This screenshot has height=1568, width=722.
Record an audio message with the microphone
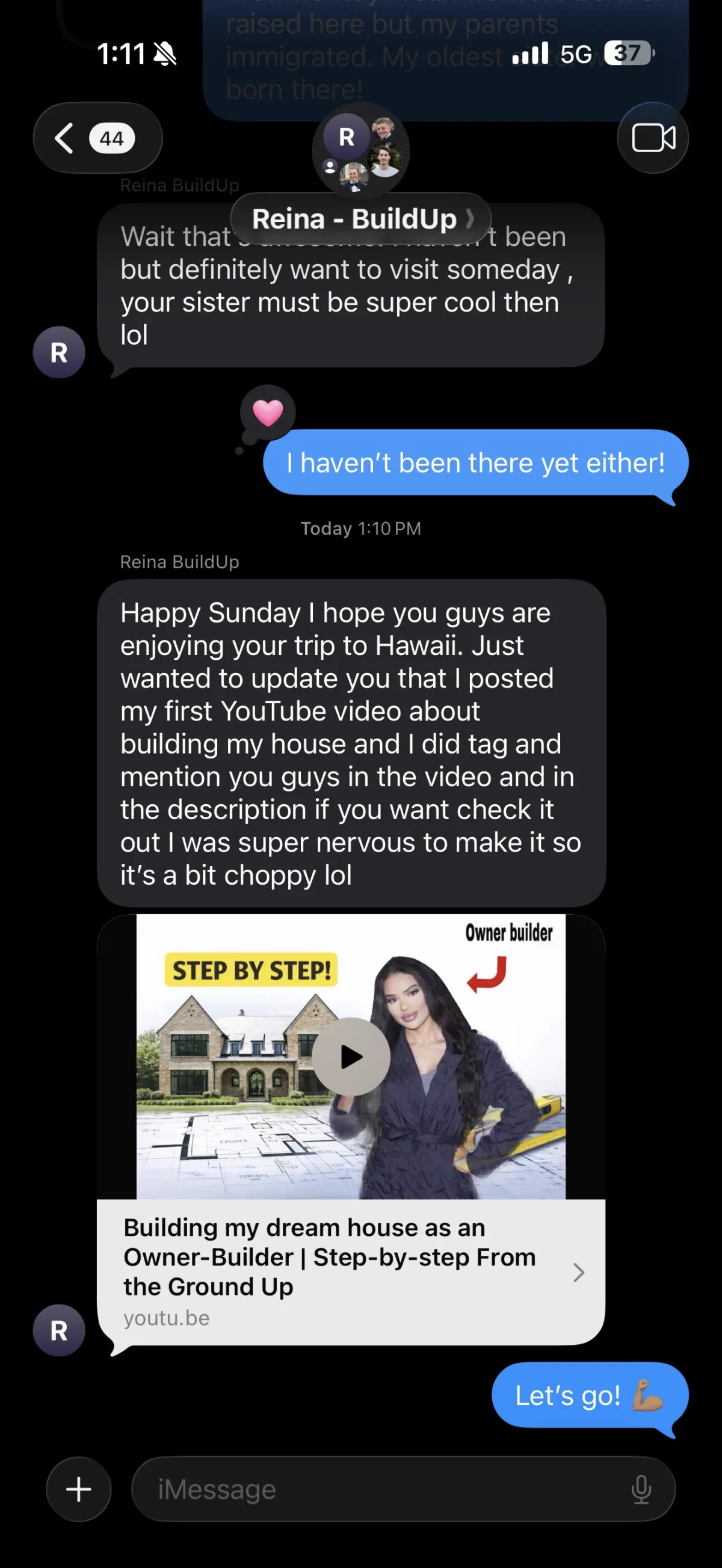(x=641, y=1489)
